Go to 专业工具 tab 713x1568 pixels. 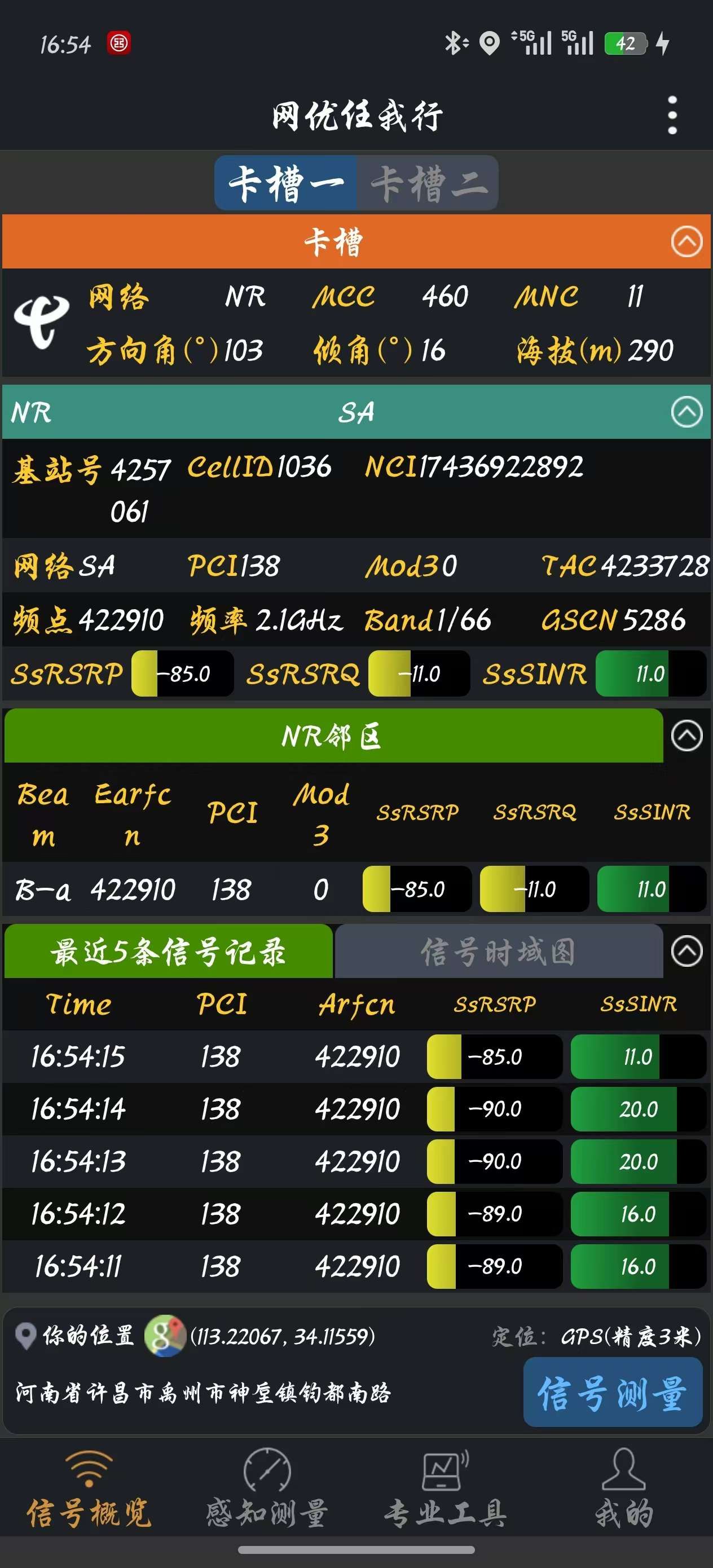445,1489
